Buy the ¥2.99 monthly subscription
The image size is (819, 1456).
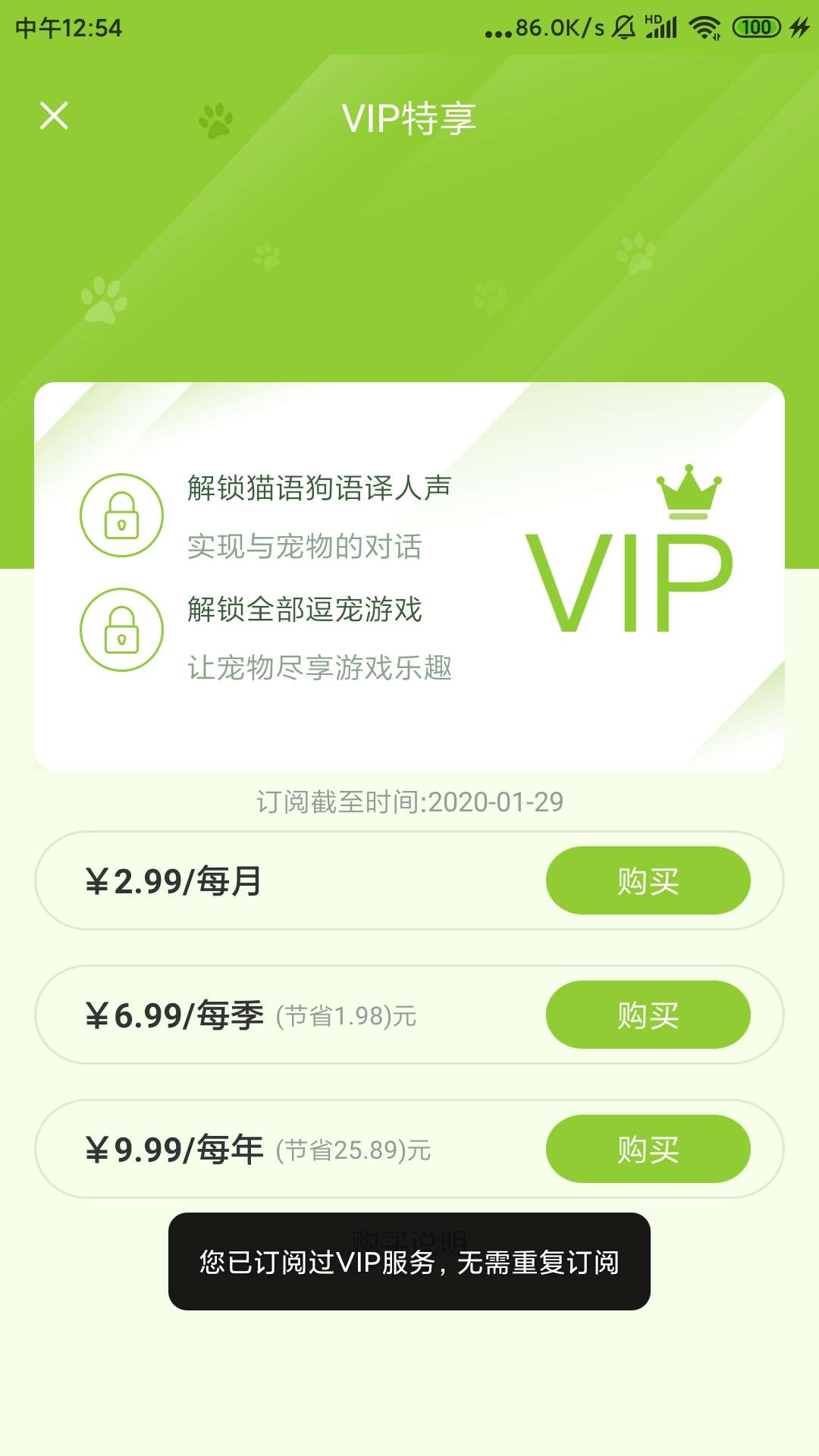648,880
